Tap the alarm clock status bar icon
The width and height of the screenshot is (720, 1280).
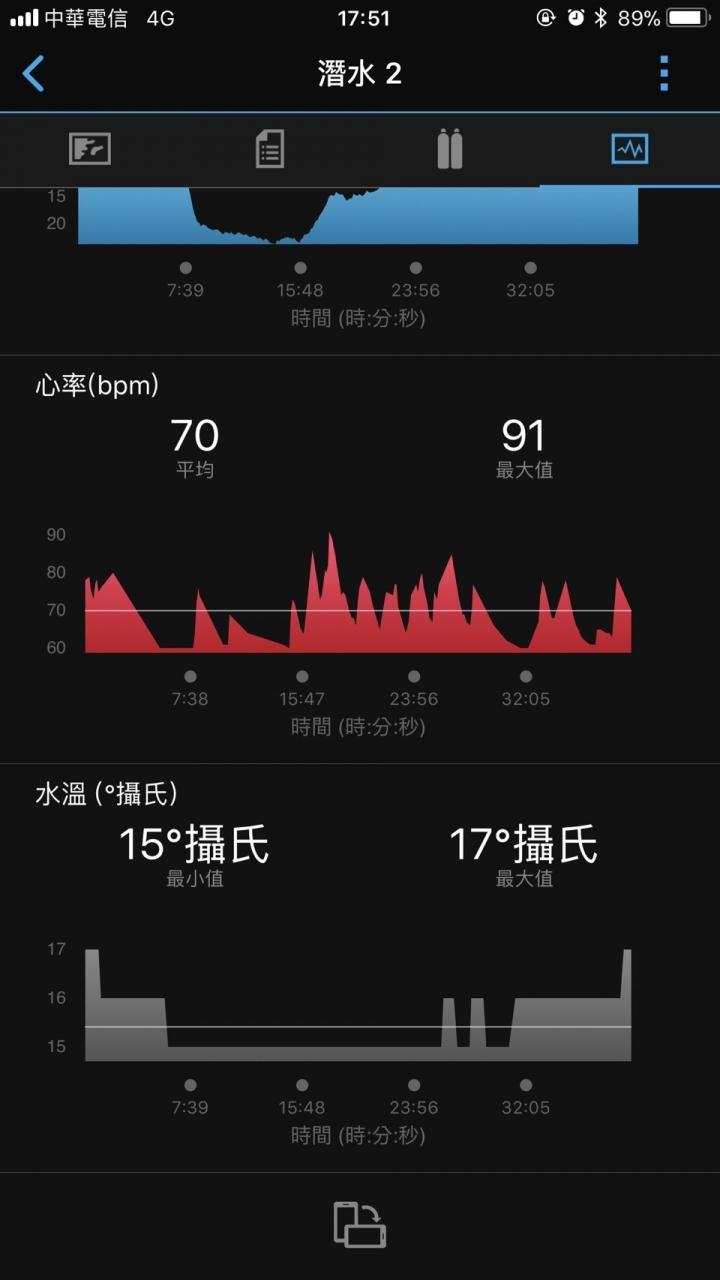coord(575,16)
